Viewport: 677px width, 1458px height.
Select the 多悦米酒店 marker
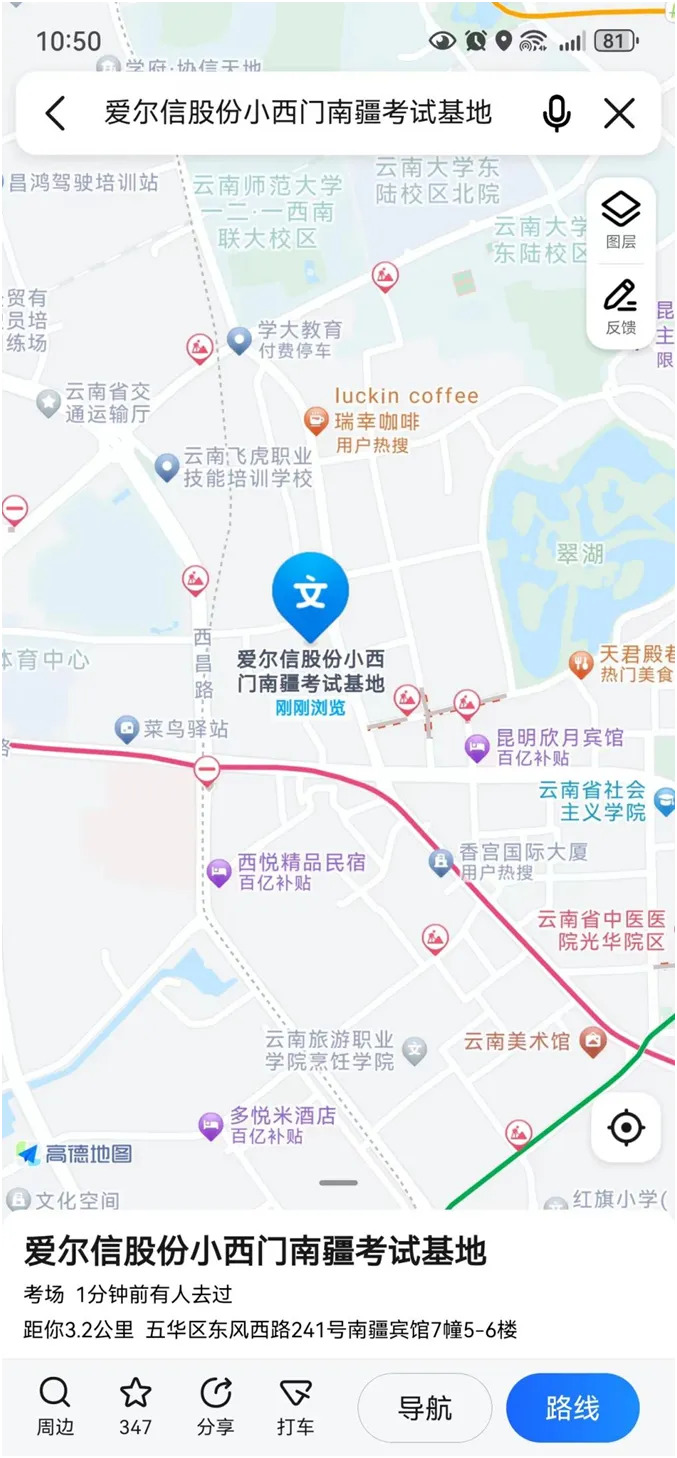pos(210,1125)
